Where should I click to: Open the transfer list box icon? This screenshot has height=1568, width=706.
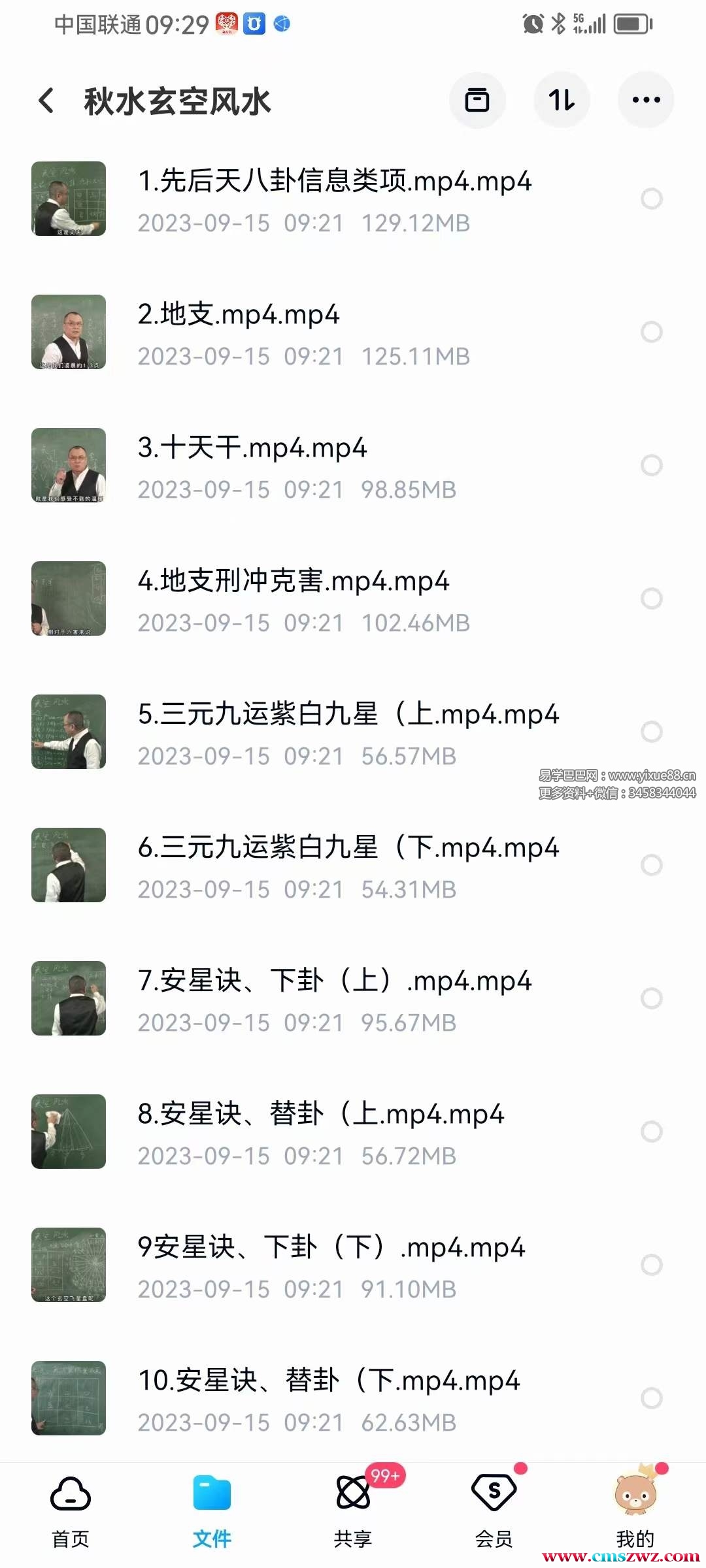(477, 100)
